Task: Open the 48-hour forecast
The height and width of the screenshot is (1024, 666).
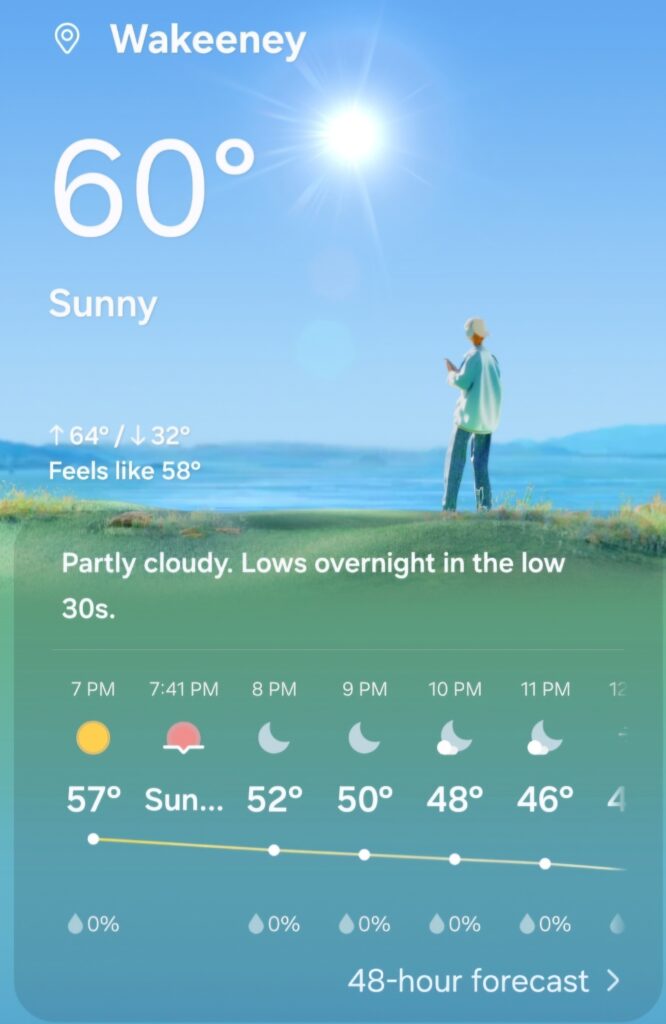Action: [x=484, y=980]
